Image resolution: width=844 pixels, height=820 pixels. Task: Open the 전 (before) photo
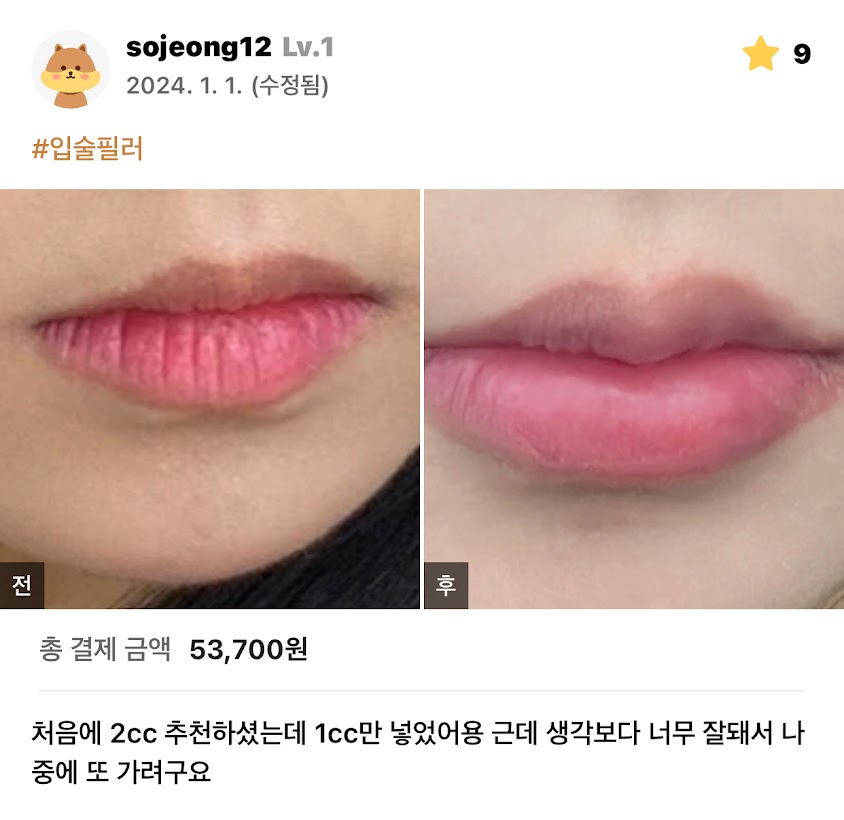[x=209, y=398]
